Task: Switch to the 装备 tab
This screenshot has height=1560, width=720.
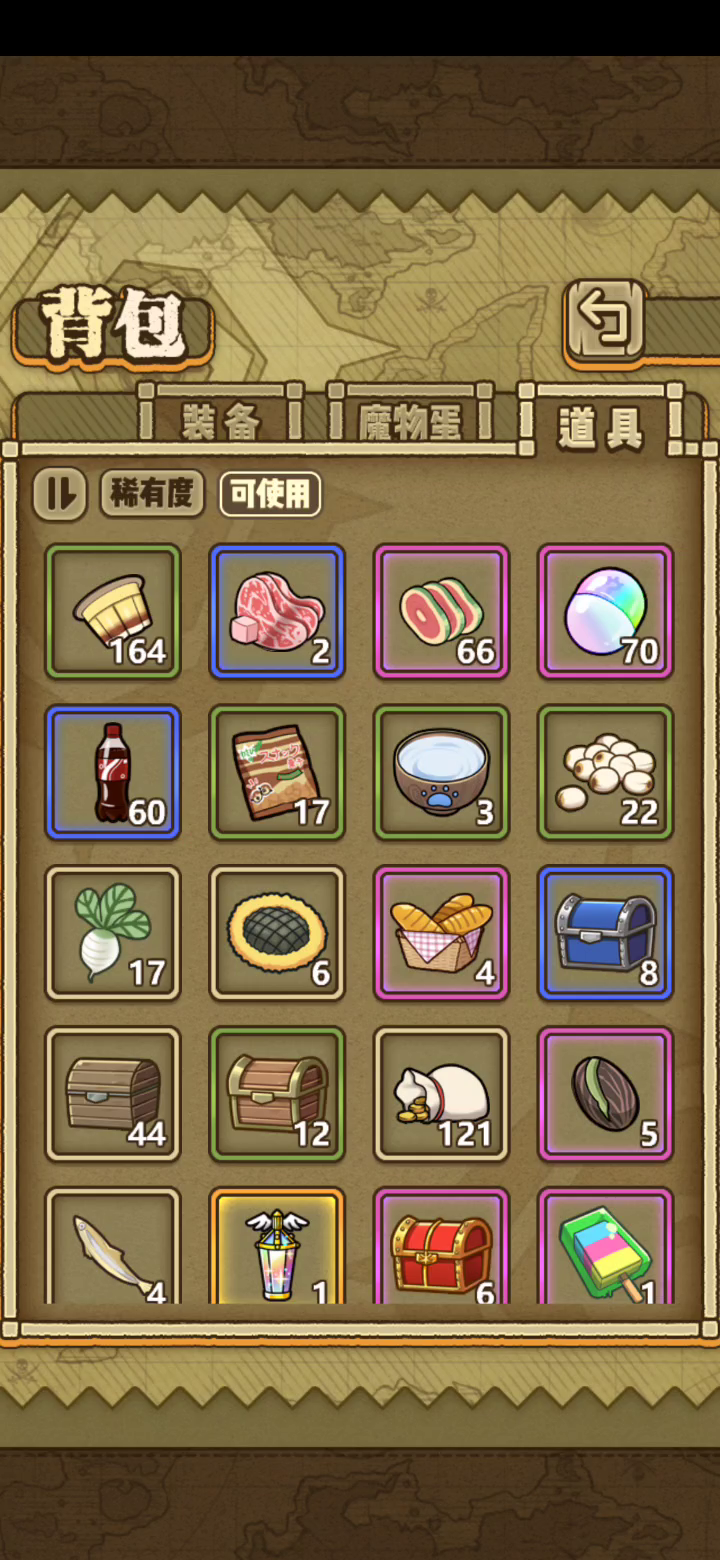Action: pyautogui.click(x=221, y=421)
